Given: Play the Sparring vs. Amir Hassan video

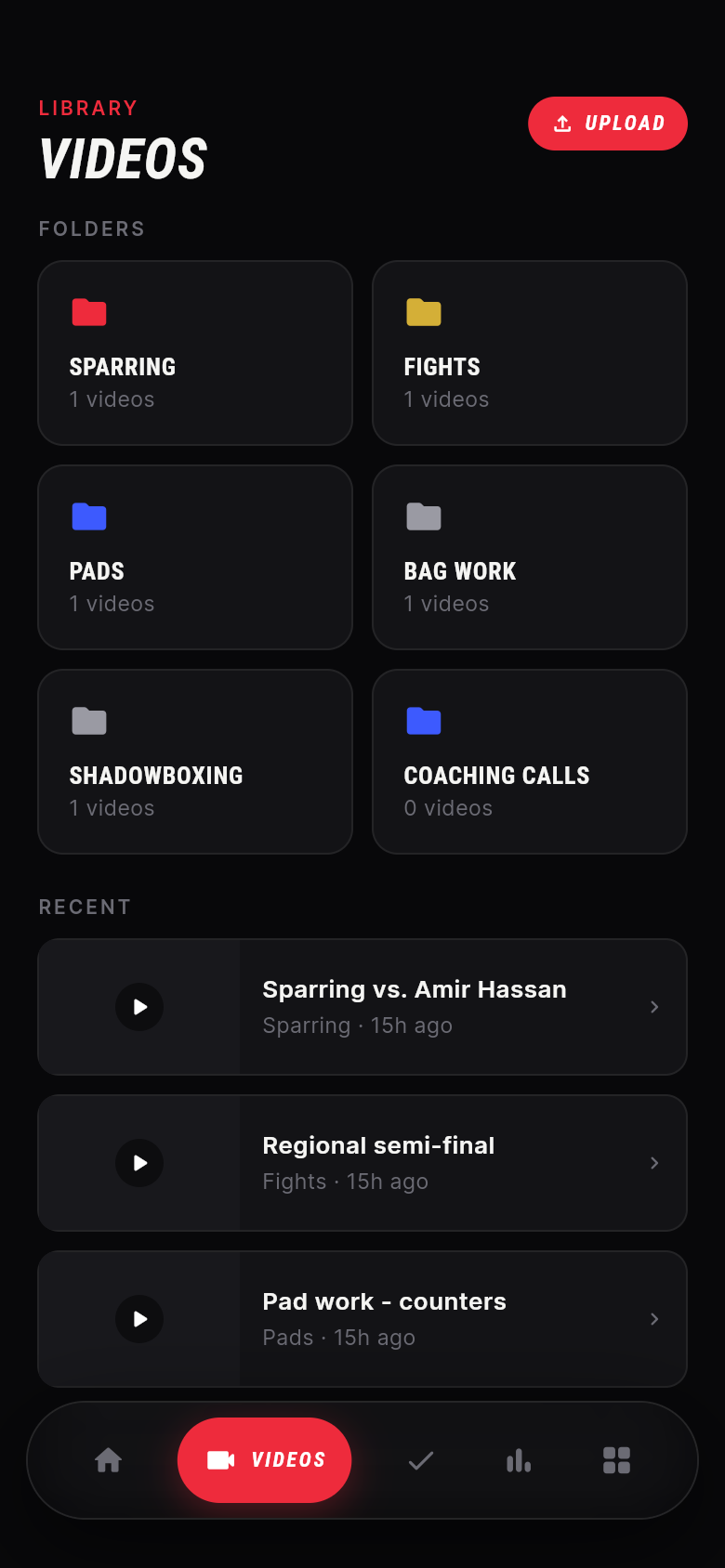Looking at the screenshot, I should click(x=139, y=1007).
